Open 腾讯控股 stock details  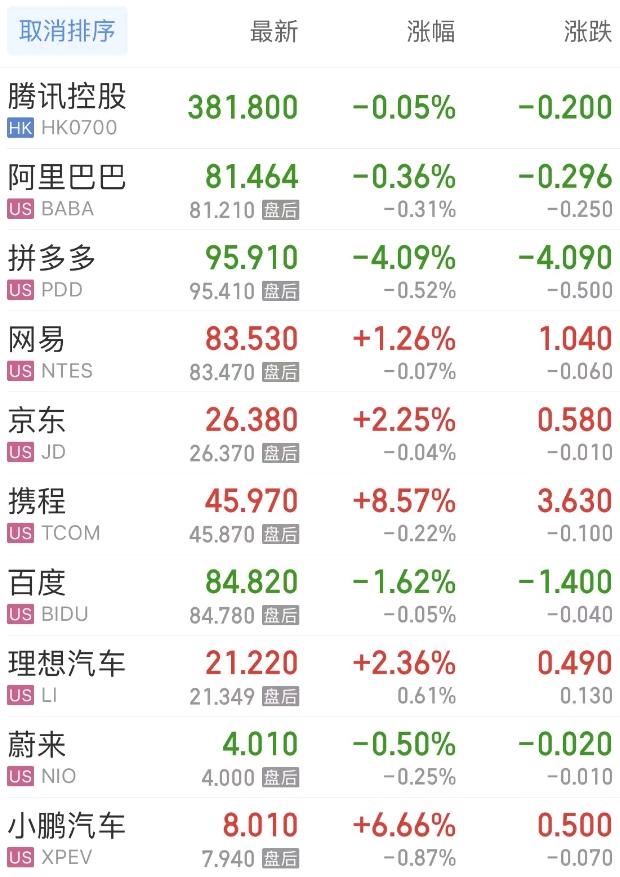click(x=68, y=108)
